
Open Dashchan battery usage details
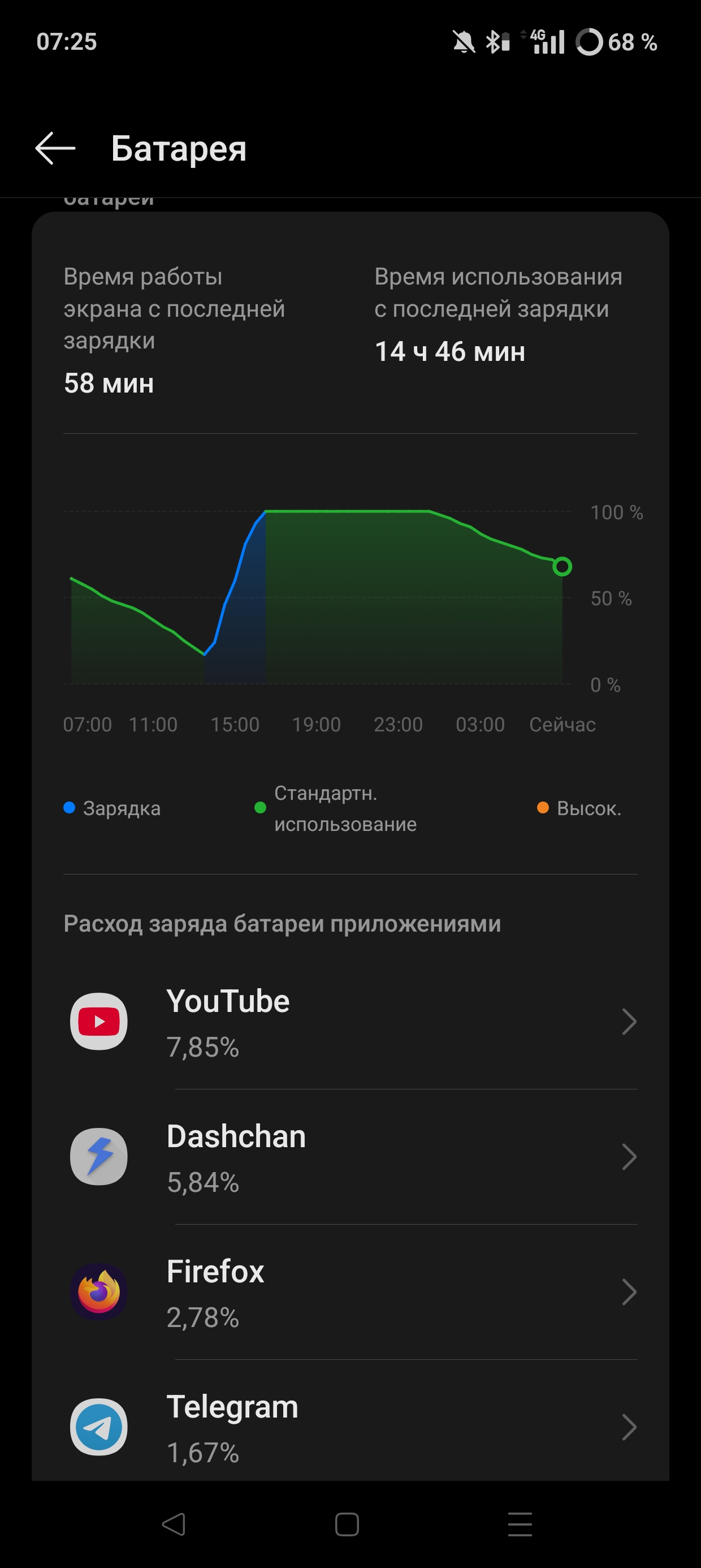coord(350,1157)
